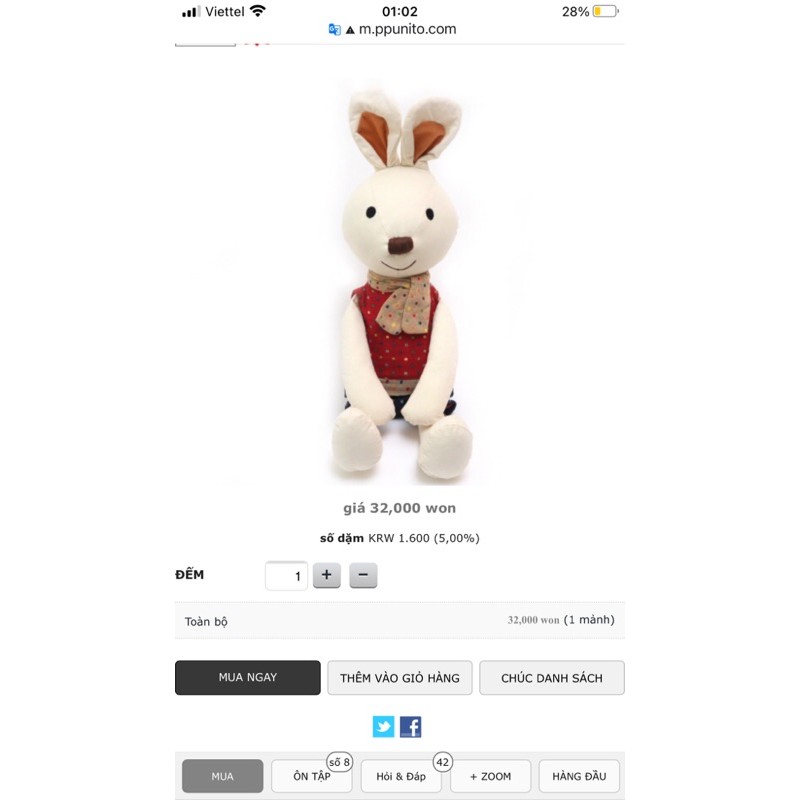This screenshot has width=800, height=800.
Task: Tap the CHÚC DANH SÁCH button
Action: [x=552, y=677]
